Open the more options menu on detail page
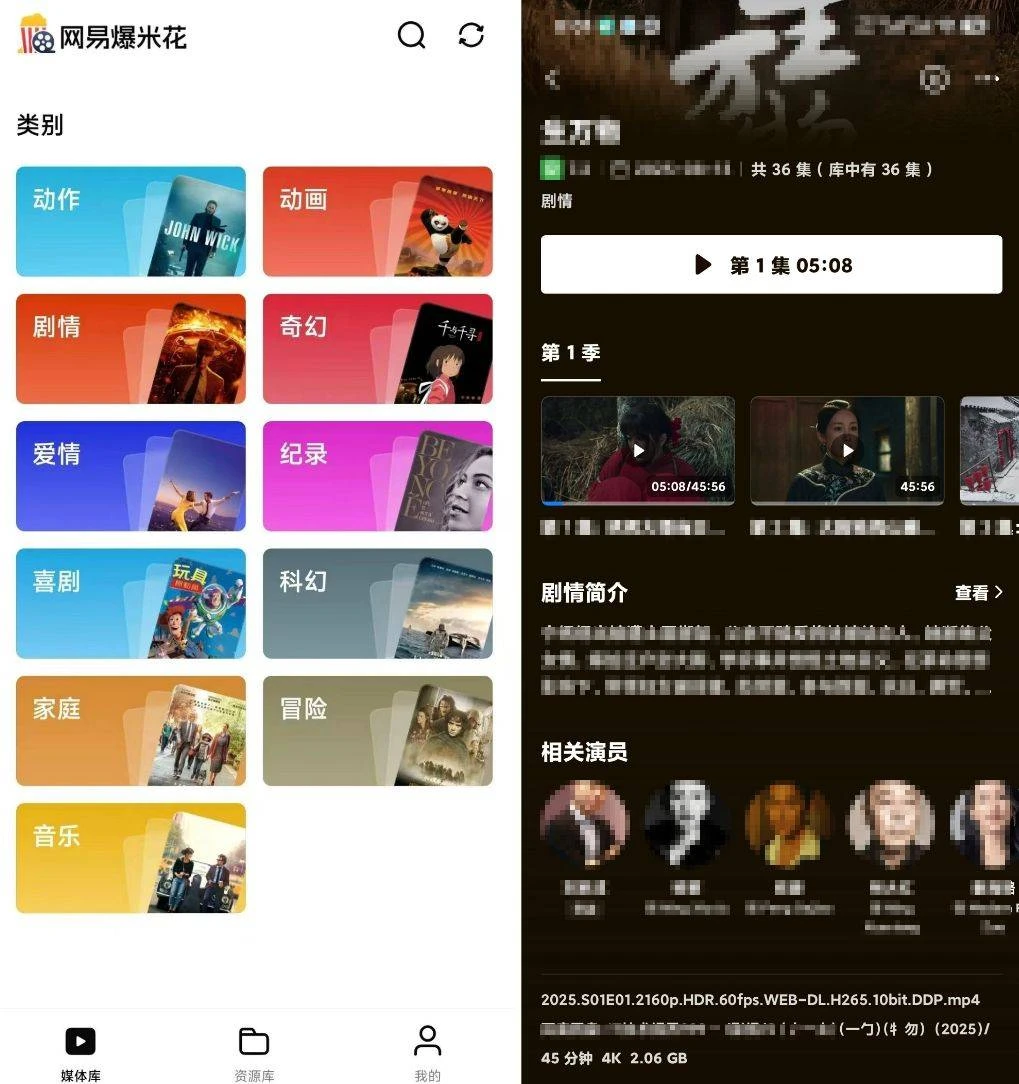 pos(987,78)
